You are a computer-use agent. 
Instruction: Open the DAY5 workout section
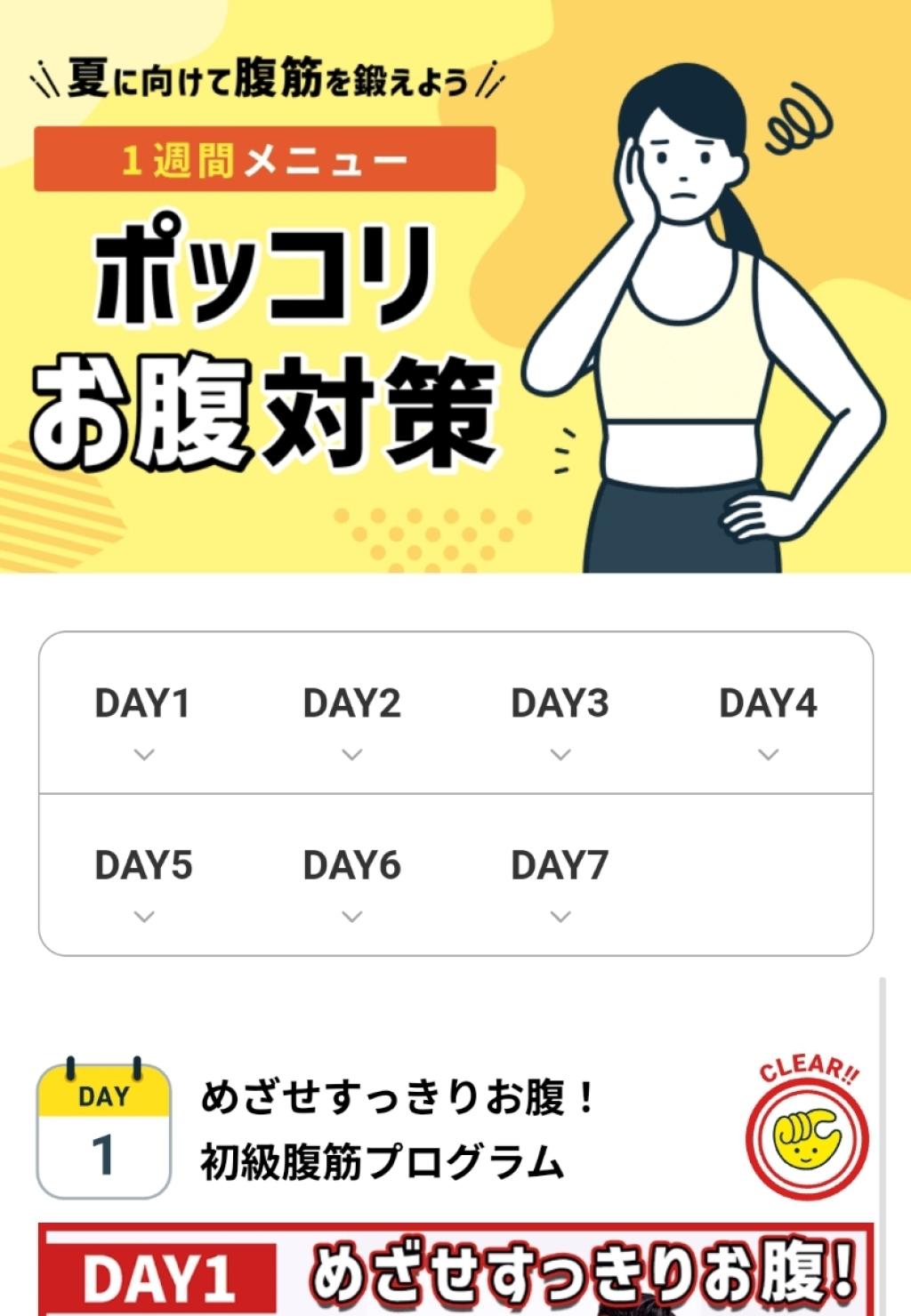(x=142, y=879)
